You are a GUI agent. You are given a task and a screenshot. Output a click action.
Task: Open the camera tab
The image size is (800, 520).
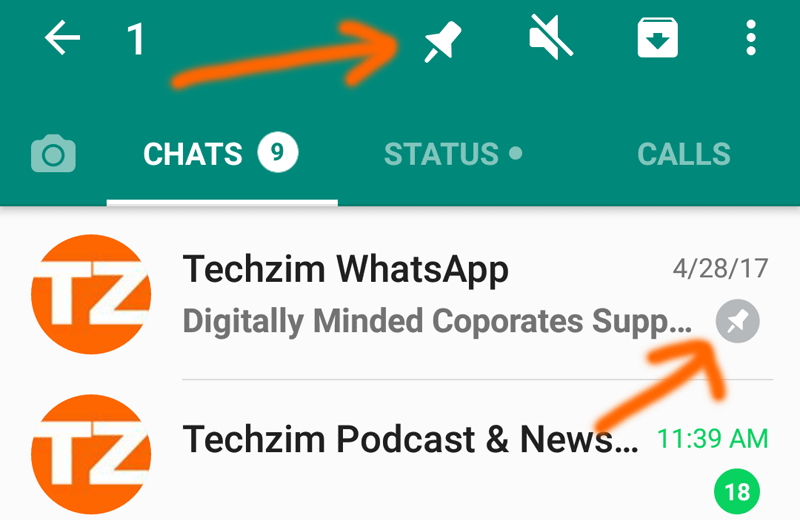click(53, 155)
